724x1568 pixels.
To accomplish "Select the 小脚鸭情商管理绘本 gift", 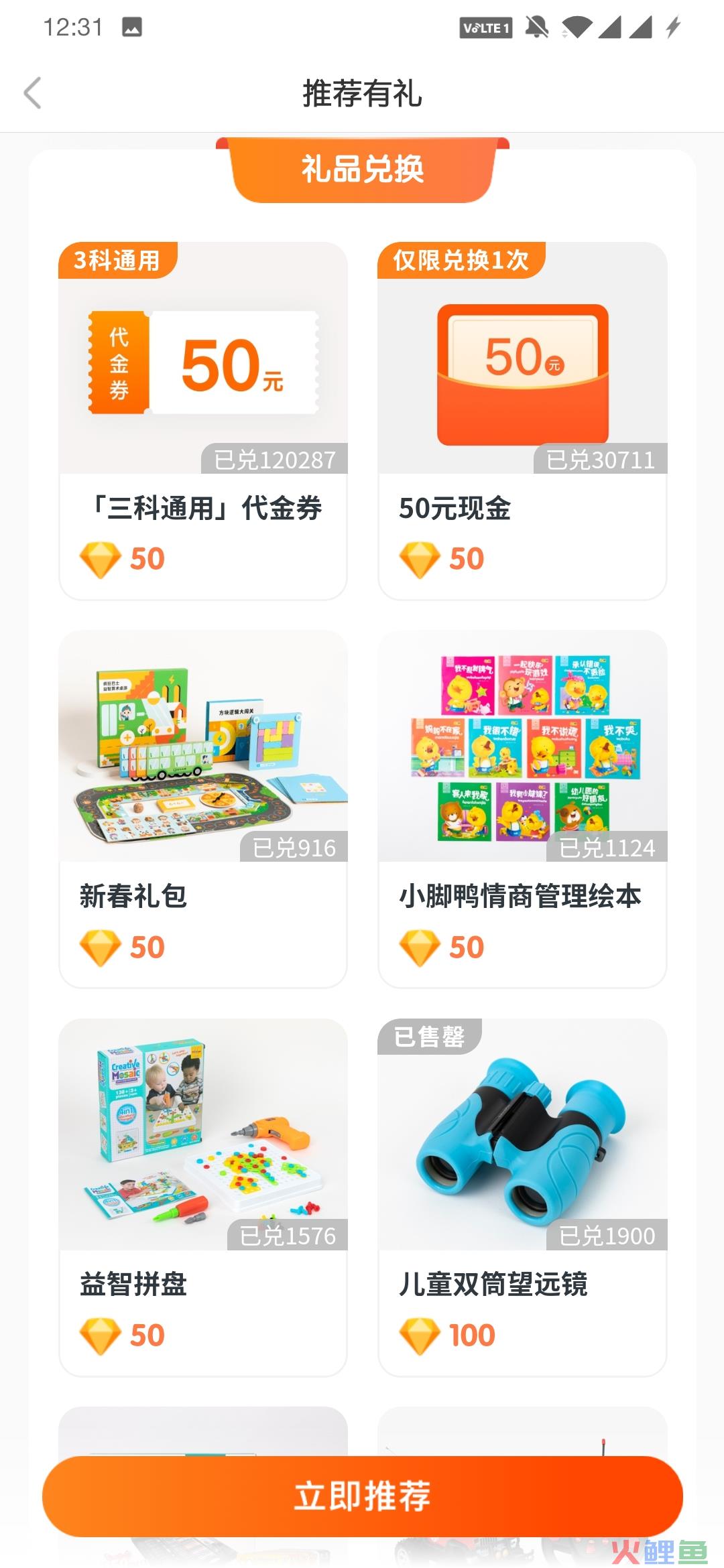I will pos(522,808).
